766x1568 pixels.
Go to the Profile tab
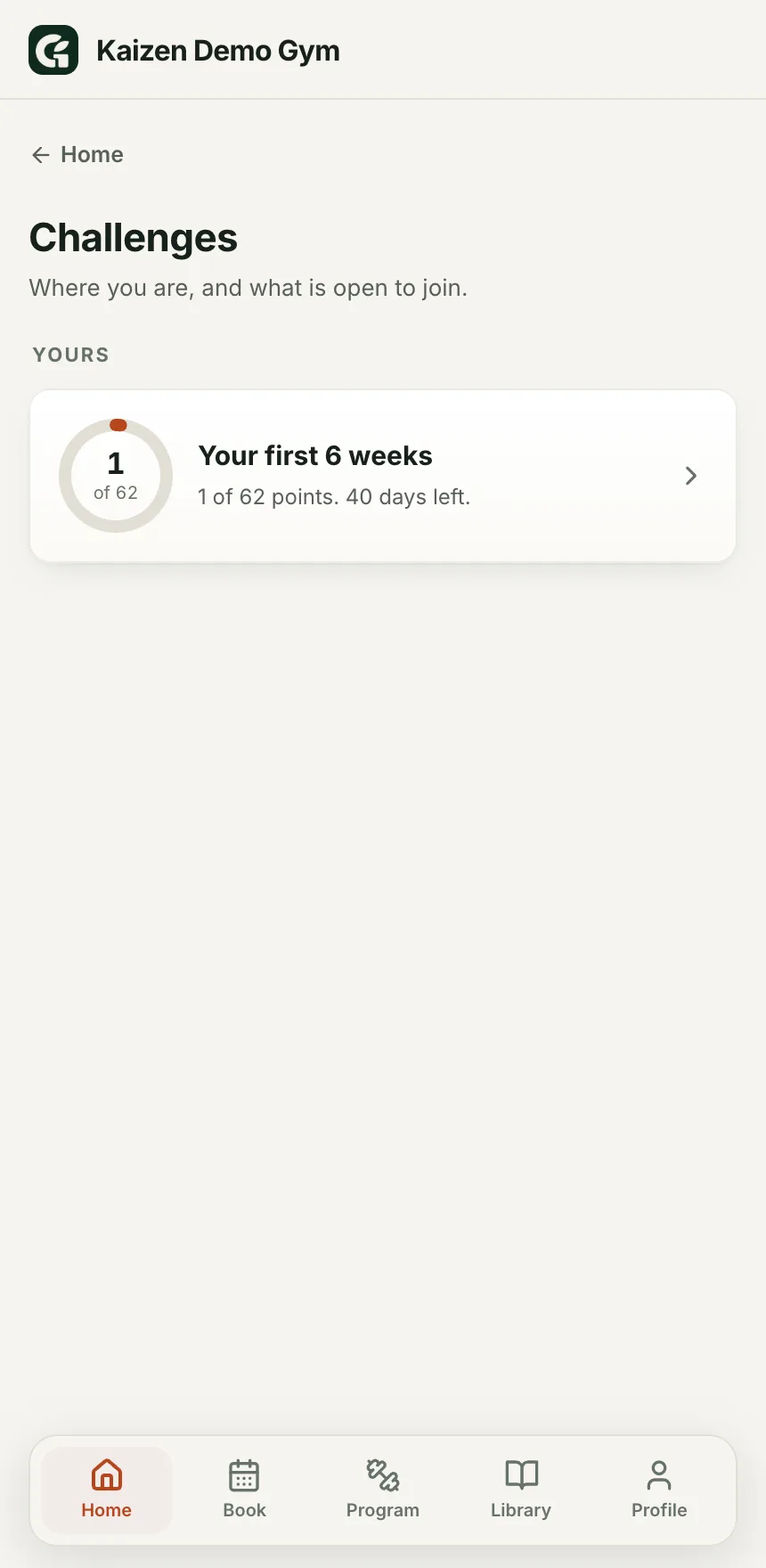click(659, 1490)
